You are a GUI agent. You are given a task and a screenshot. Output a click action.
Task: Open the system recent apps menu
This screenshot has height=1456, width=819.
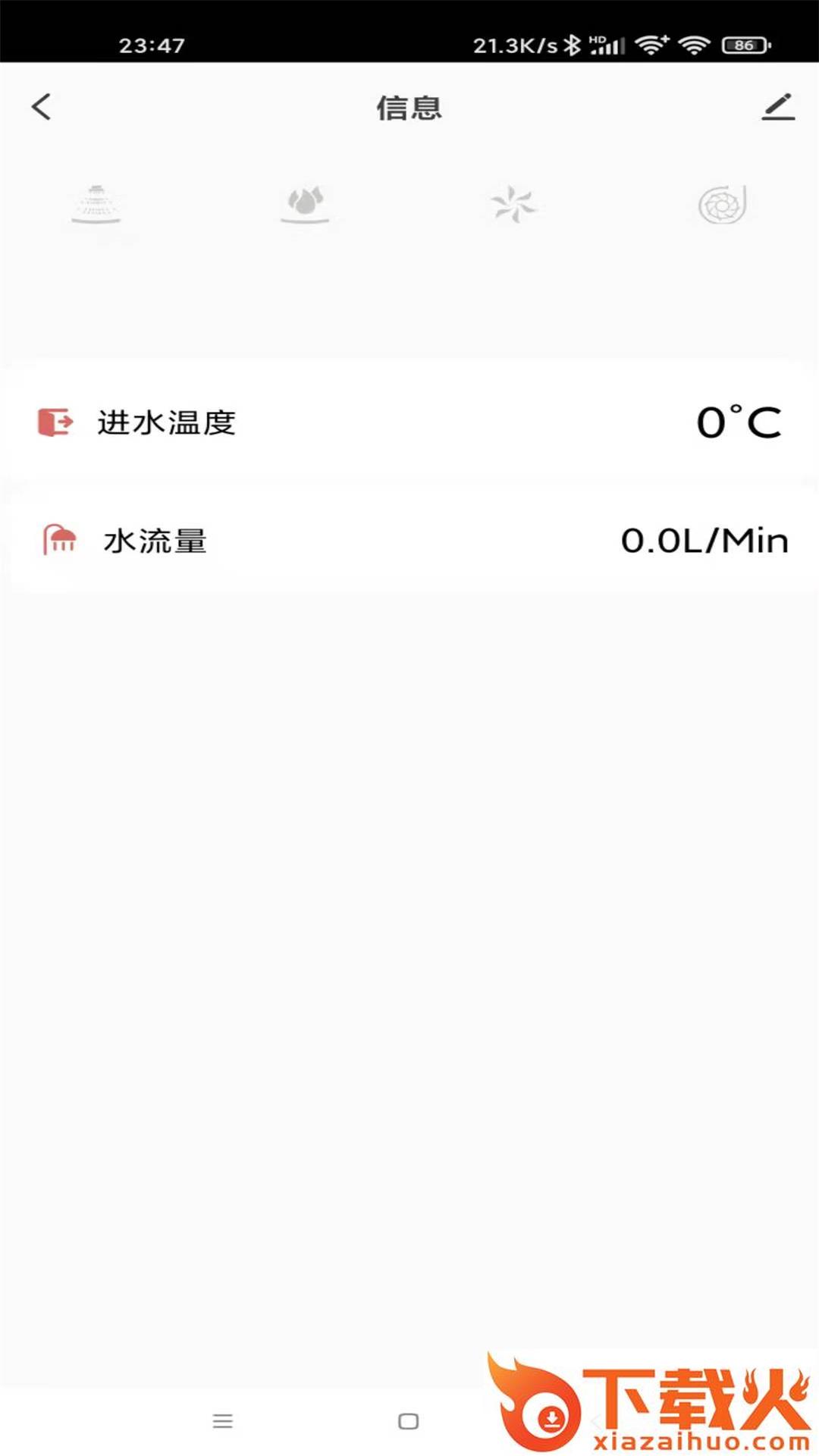222,1420
